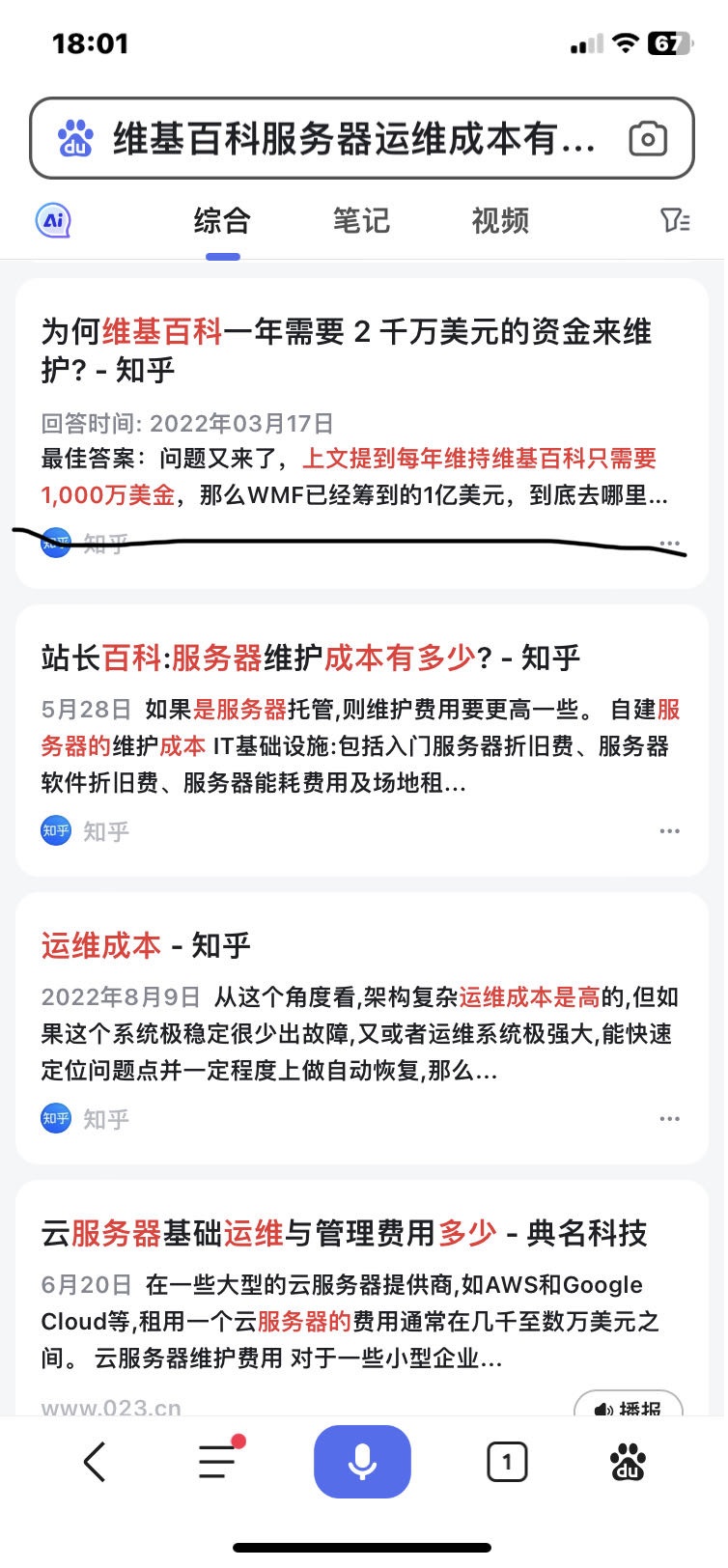Switch to the 笔记 tab
This screenshot has width=728, height=1568.
pos(361,221)
